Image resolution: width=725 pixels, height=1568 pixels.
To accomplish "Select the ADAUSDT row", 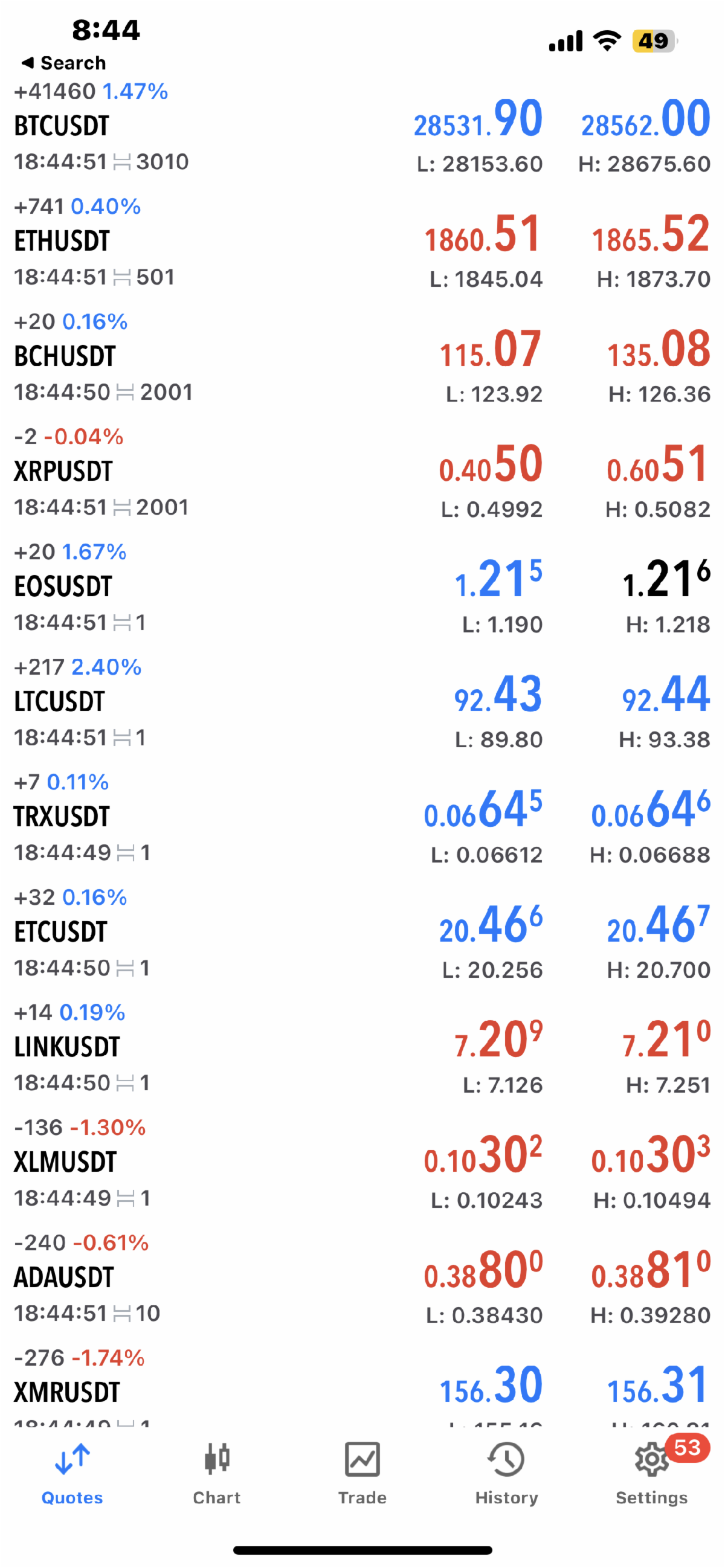I will point(64,1277).
